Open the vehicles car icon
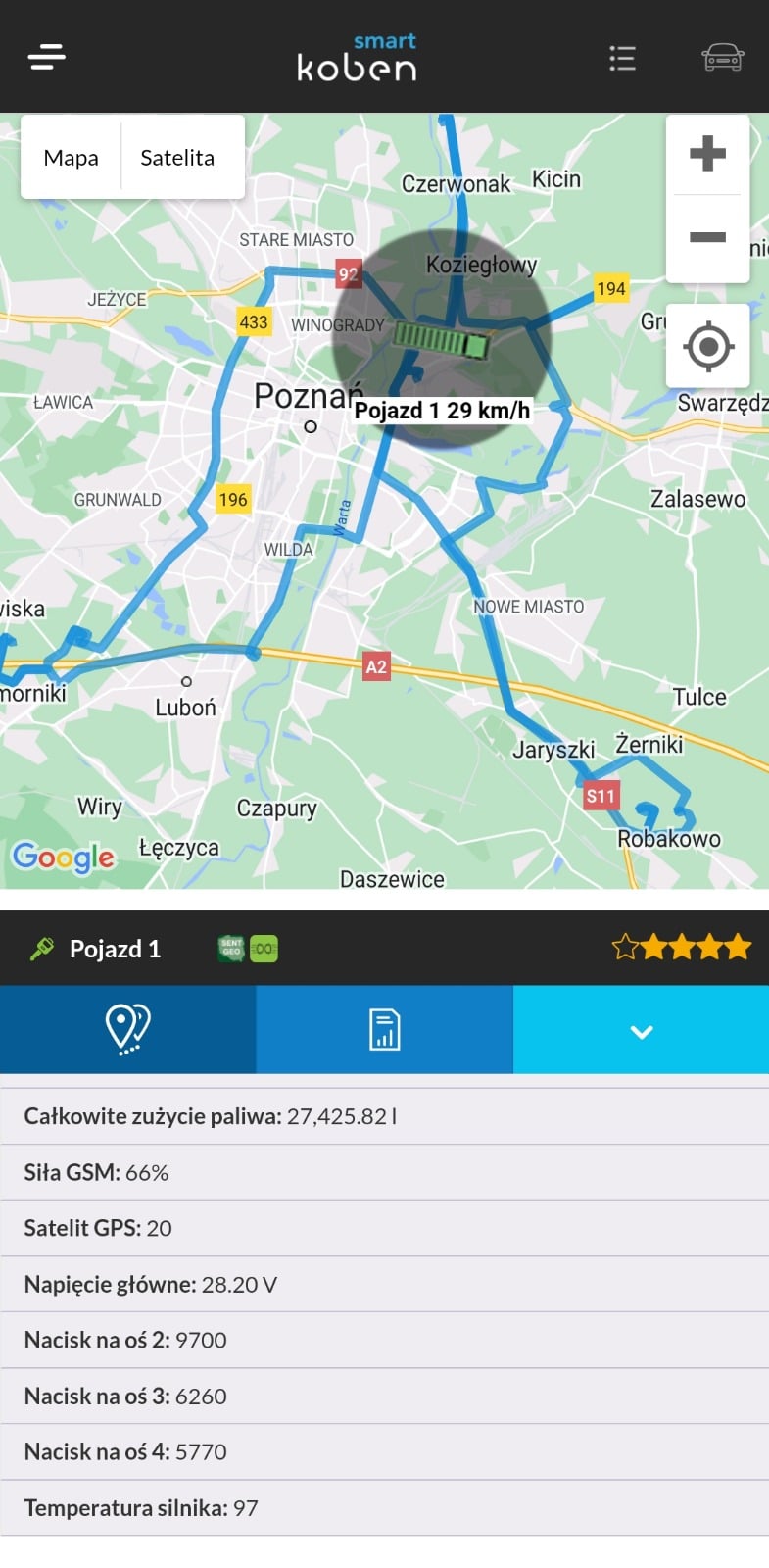This screenshot has height=1568, width=769. (722, 58)
